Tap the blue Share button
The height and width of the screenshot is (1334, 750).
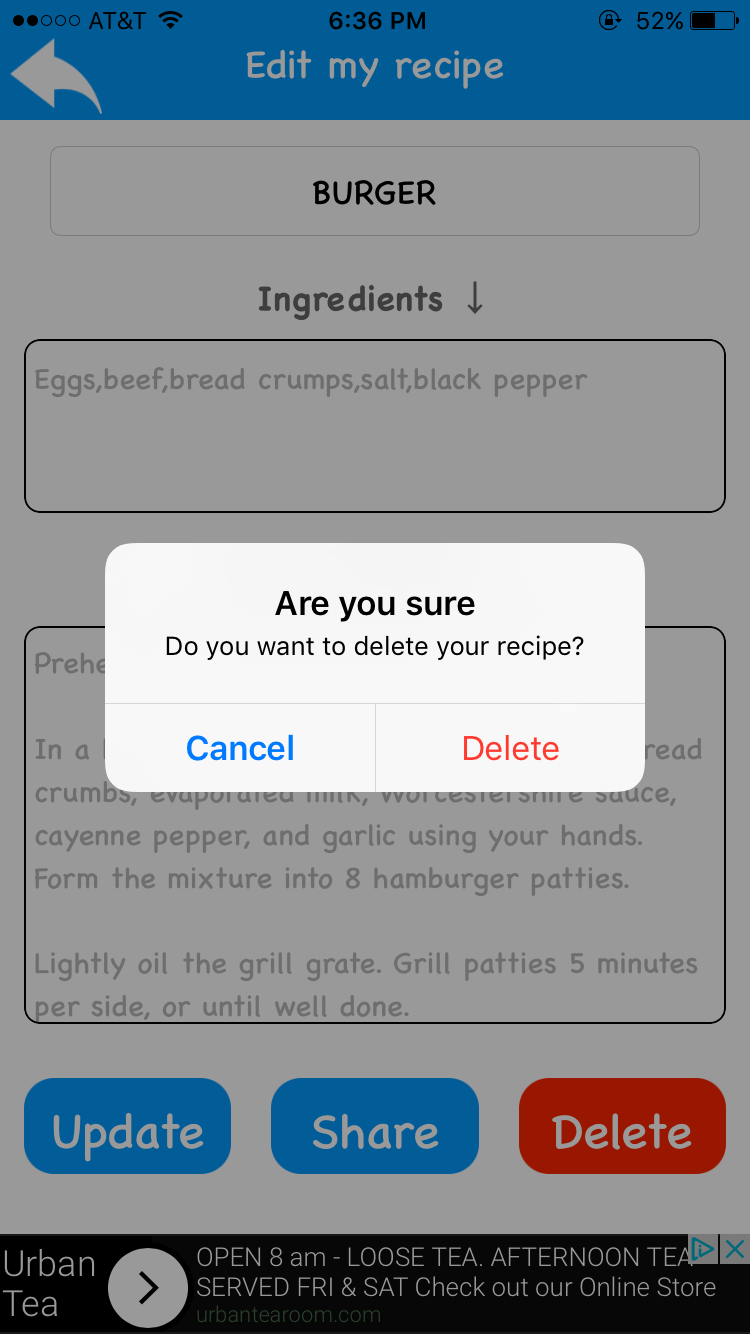(x=375, y=1126)
